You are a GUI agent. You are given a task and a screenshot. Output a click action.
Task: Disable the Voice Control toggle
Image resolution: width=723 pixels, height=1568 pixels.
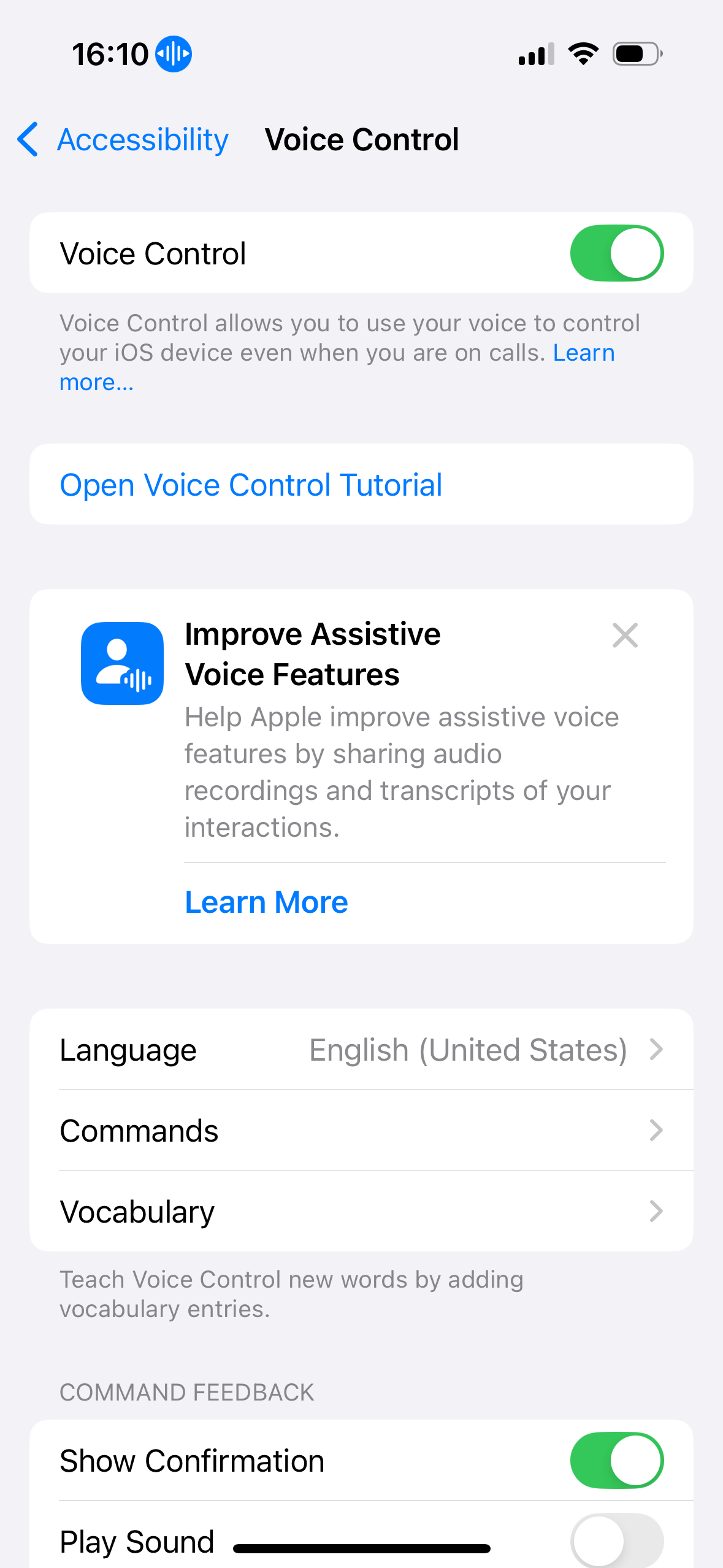616,253
